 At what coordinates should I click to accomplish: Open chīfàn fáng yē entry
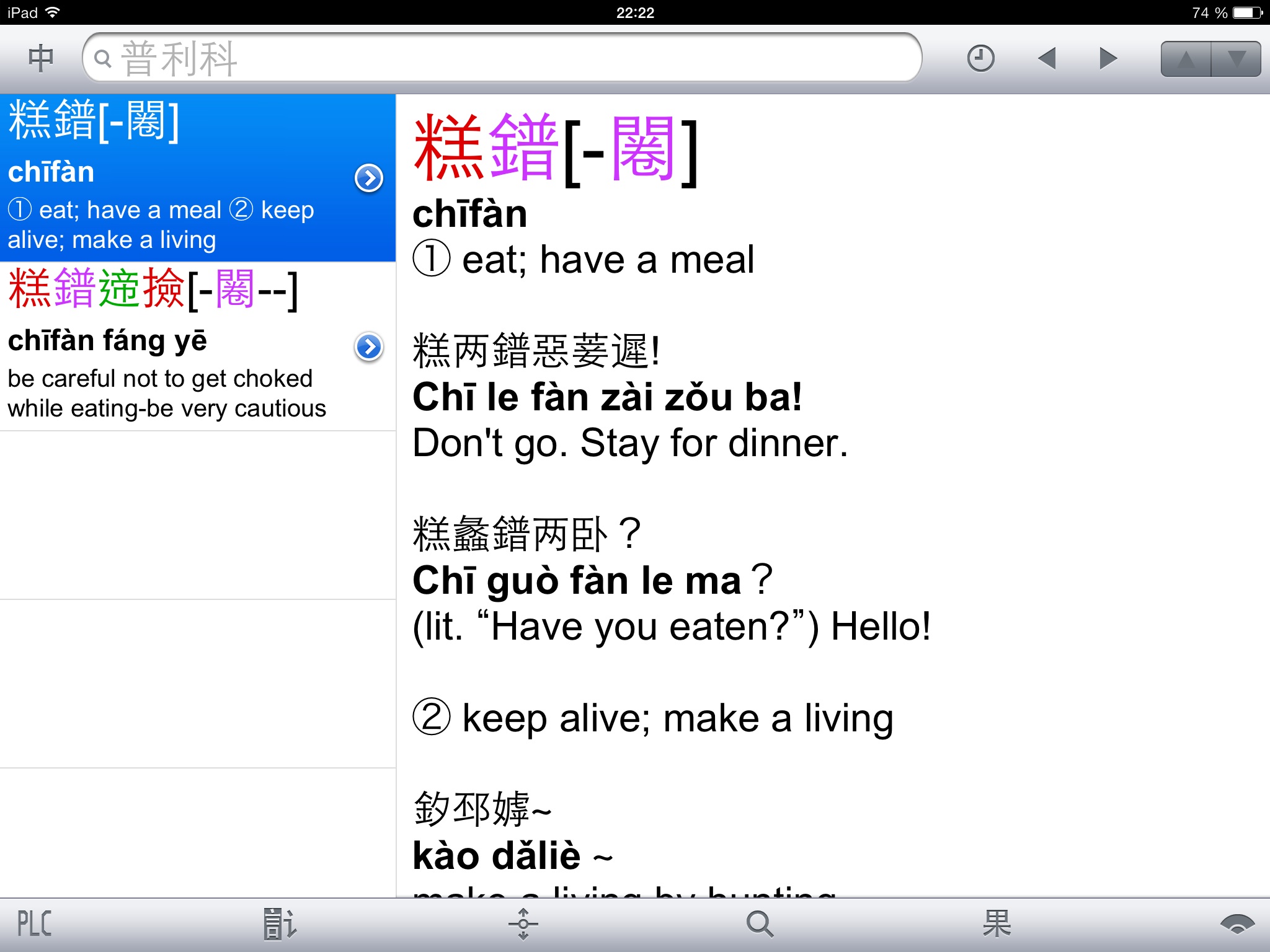point(174,347)
